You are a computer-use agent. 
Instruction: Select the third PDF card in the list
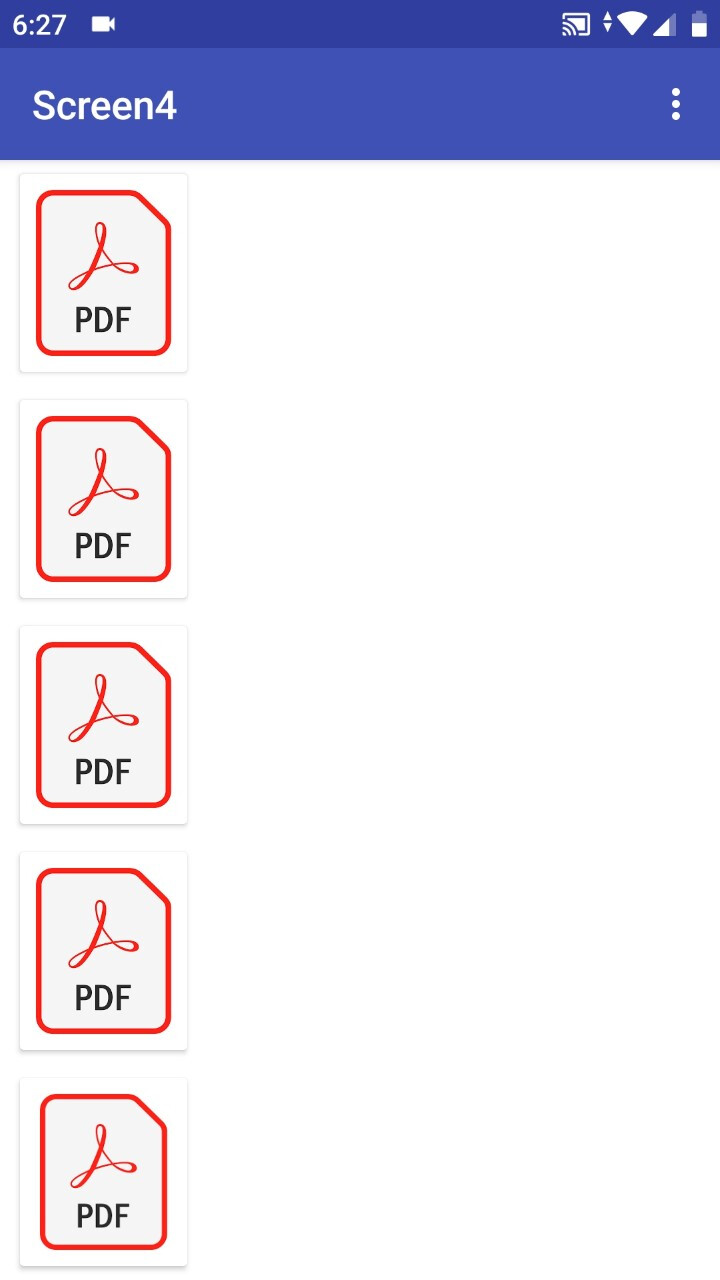tap(104, 725)
